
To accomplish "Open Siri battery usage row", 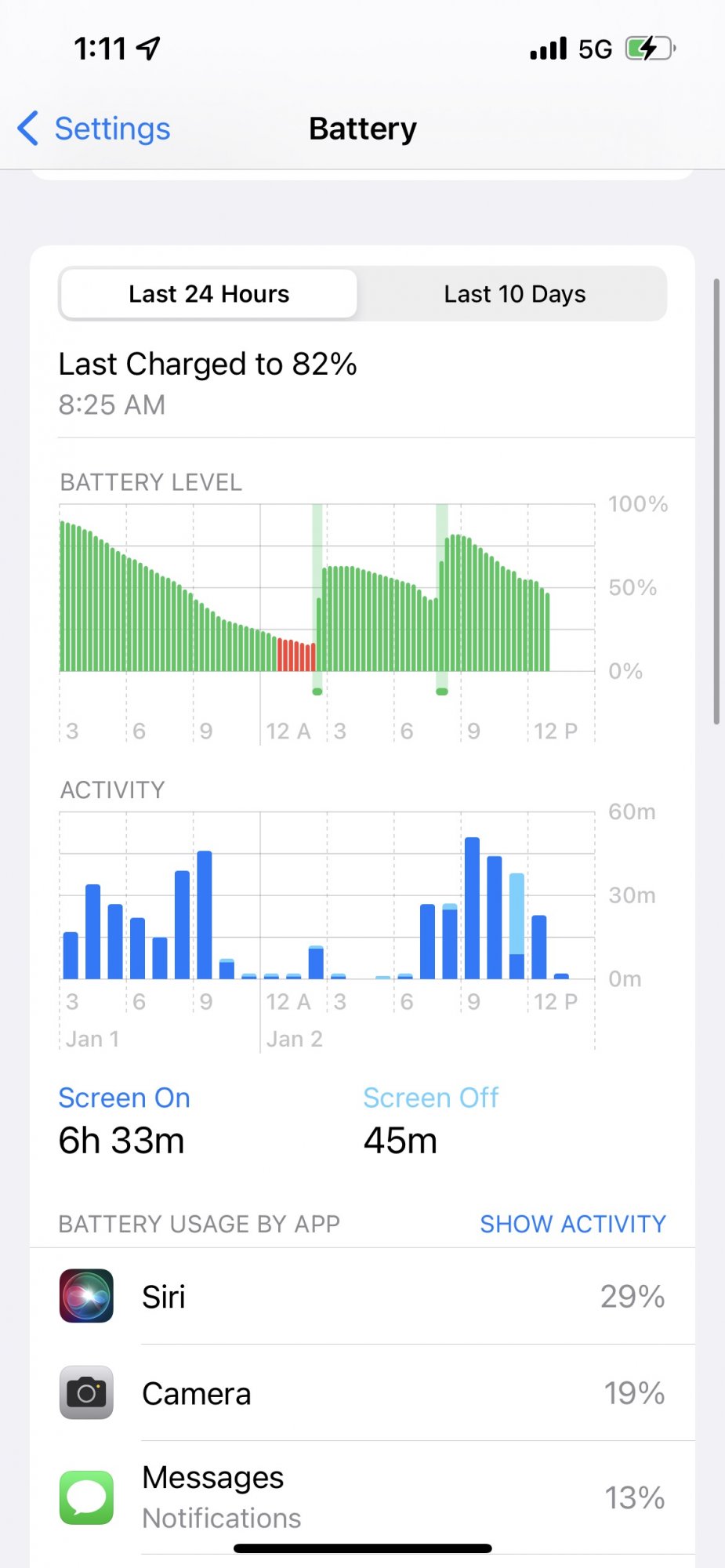I will point(362,1297).
